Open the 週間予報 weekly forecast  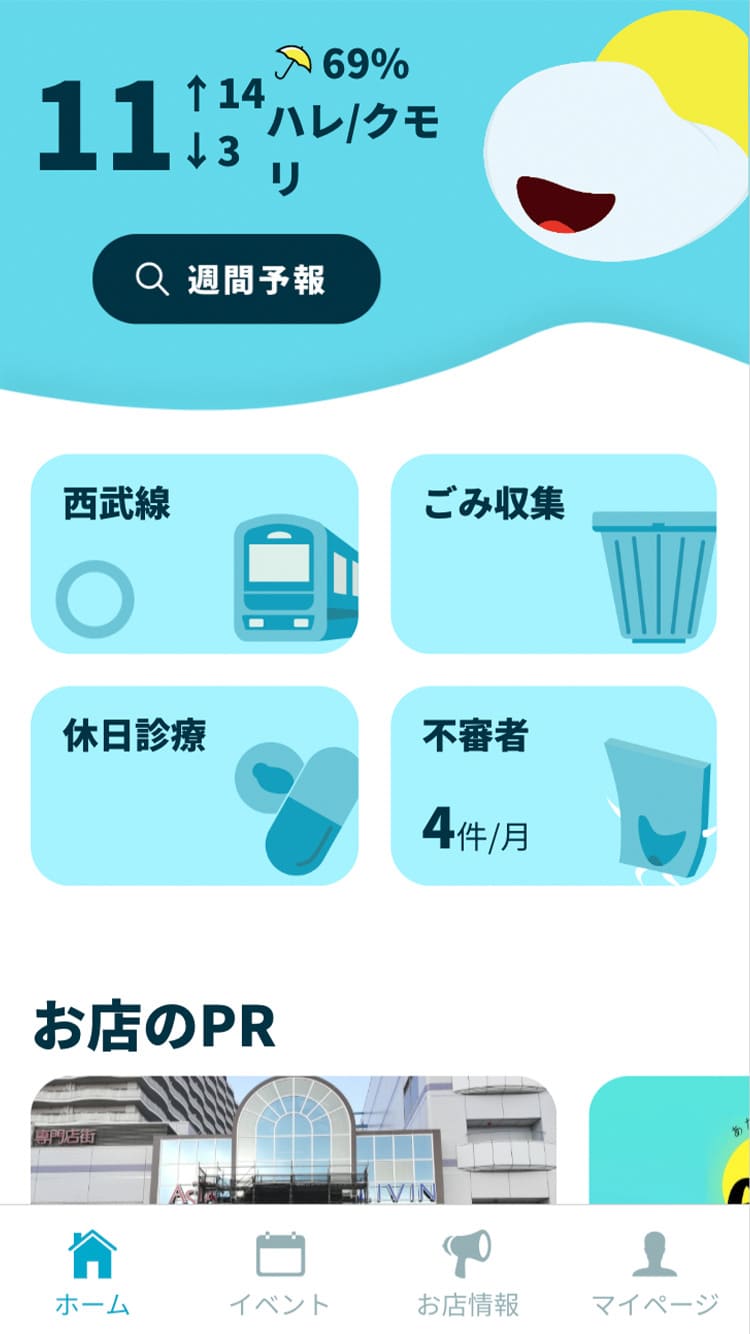coord(236,279)
